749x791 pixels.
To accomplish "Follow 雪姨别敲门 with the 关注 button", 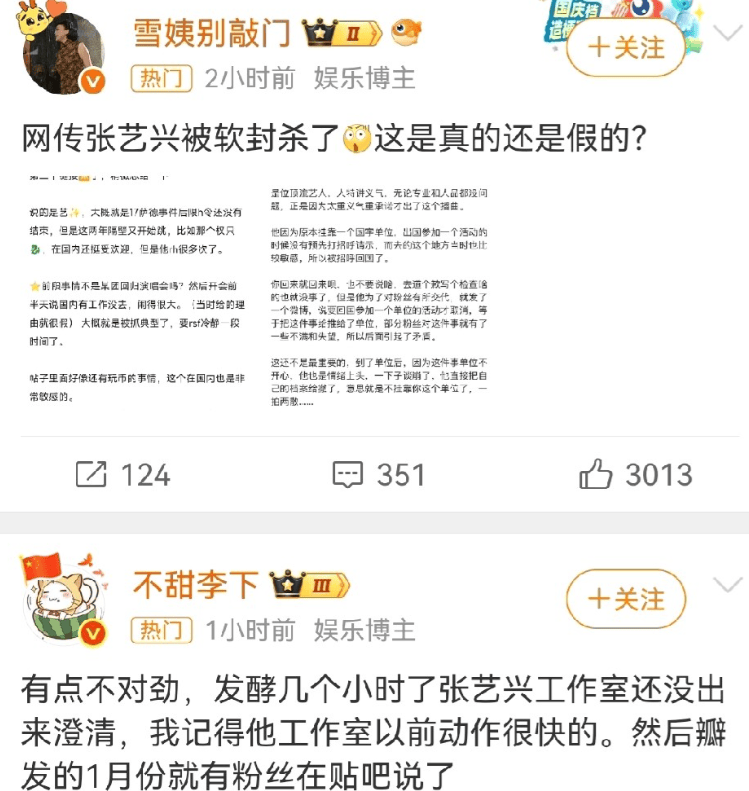I will coord(626,47).
